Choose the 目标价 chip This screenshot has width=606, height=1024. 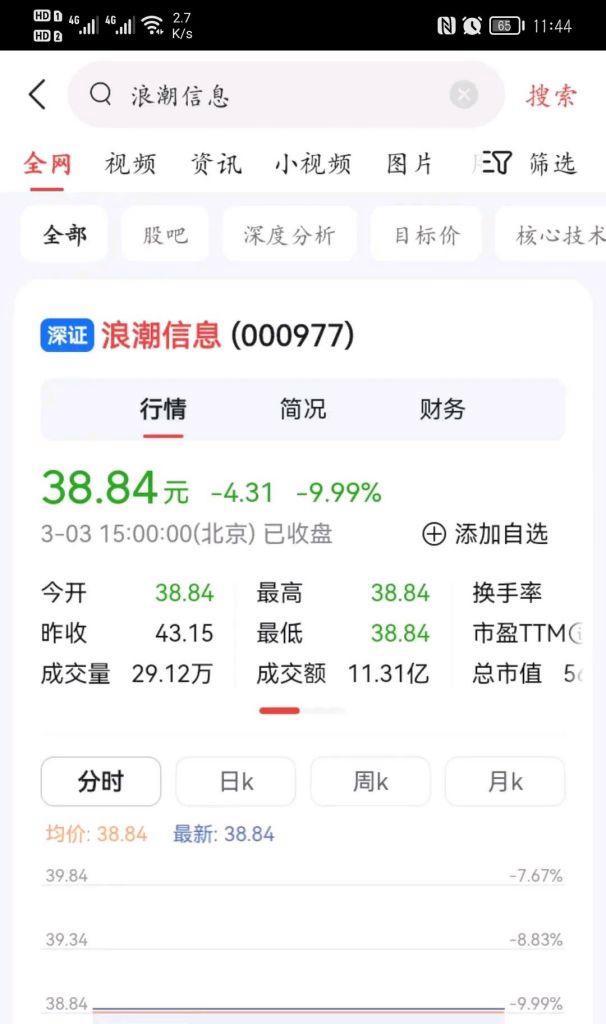(426, 234)
